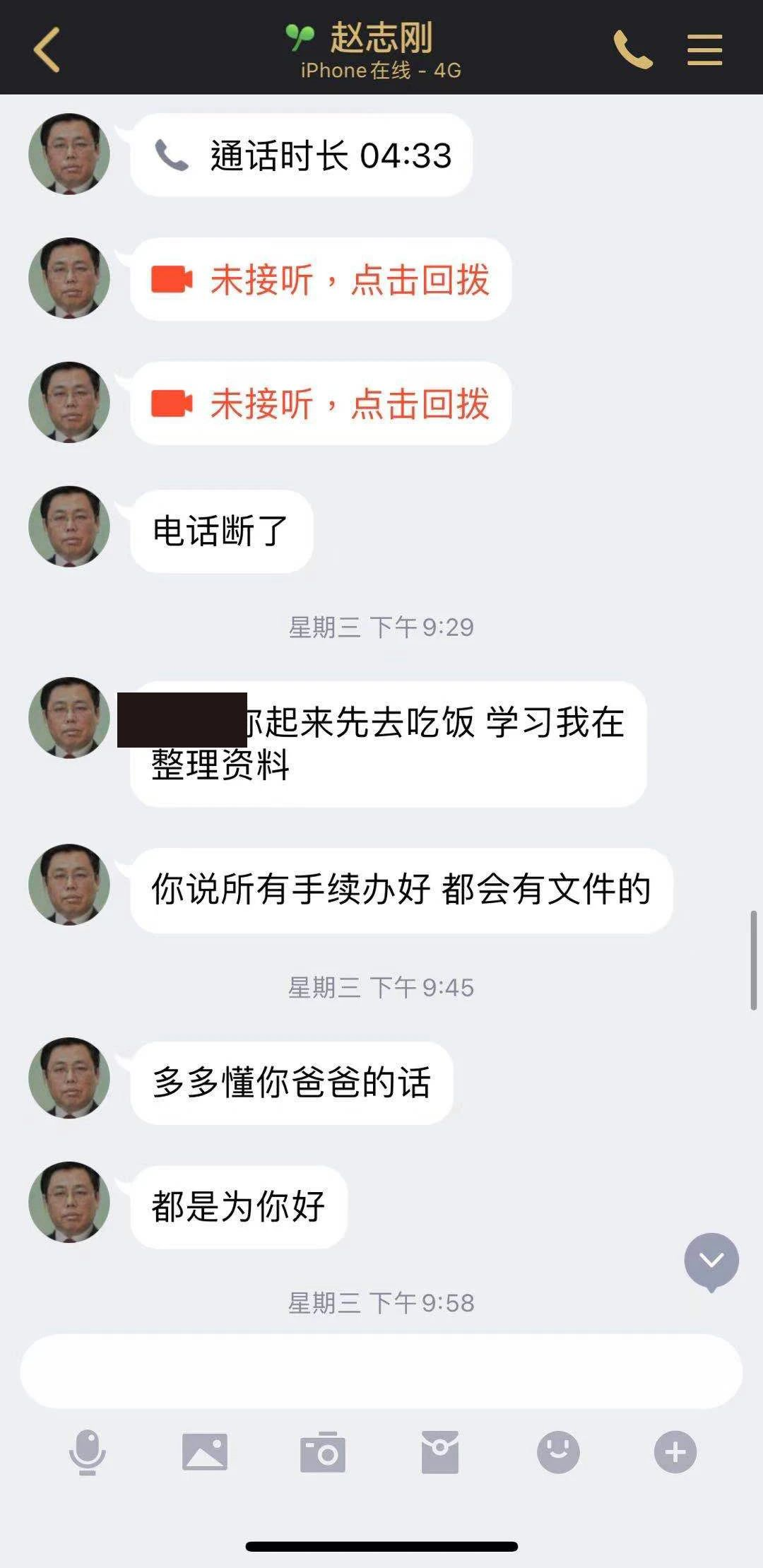Focus the message input field

point(381,1372)
